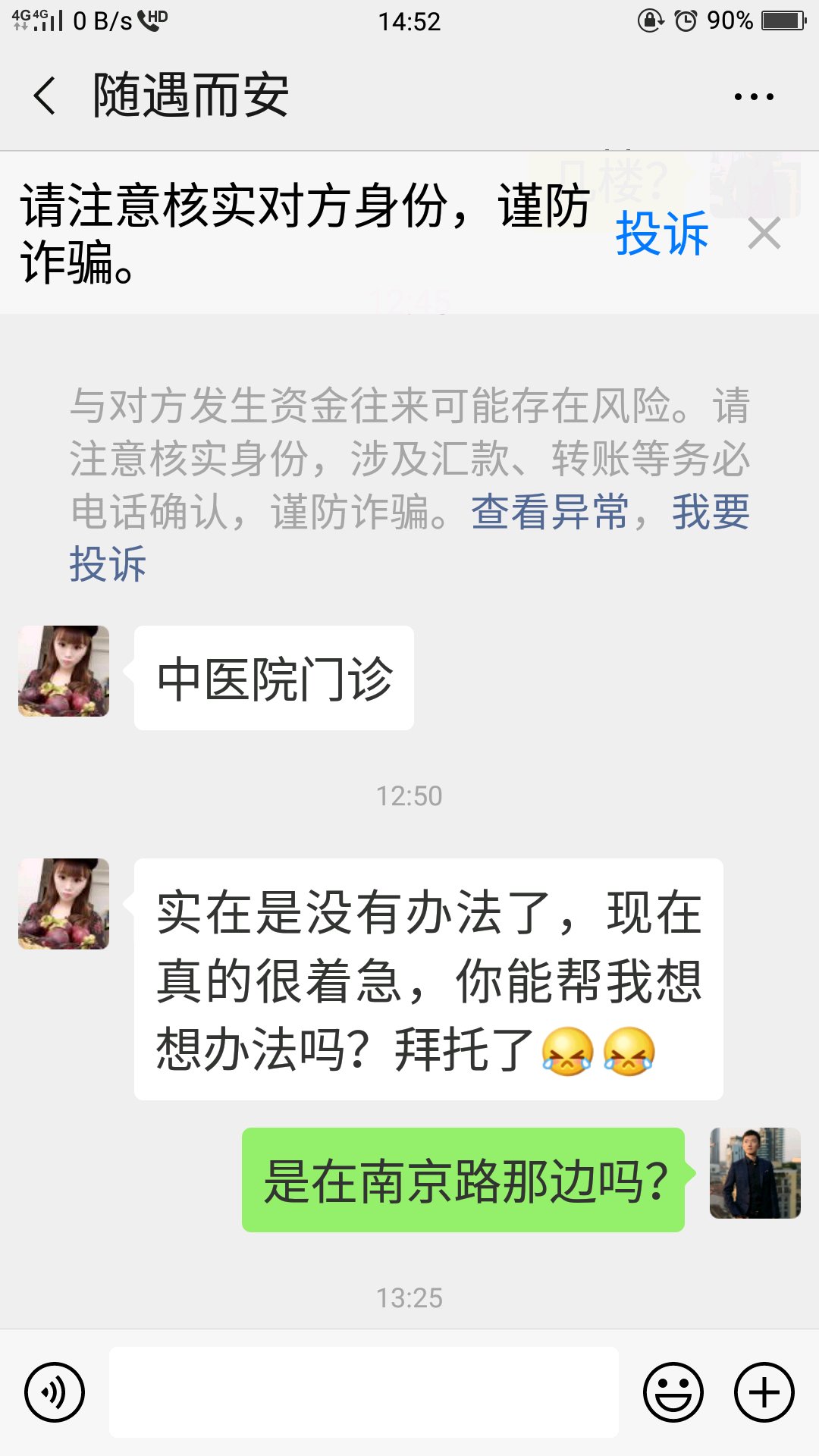Open the contact's avatar beside 中医院门诊
The height and width of the screenshot is (1456, 819).
tap(64, 671)
